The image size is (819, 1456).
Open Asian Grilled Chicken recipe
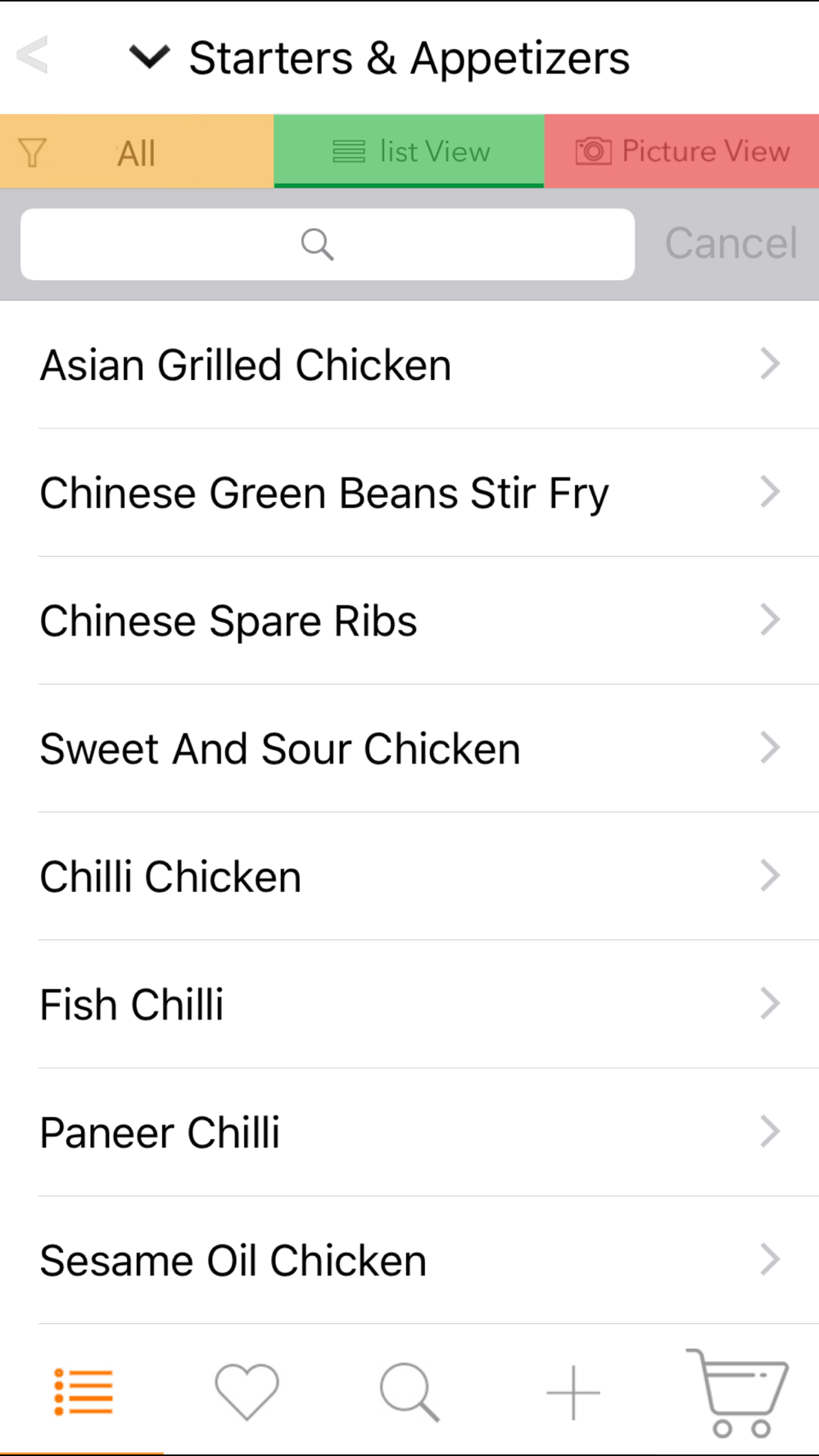click(x=409, y=364)
